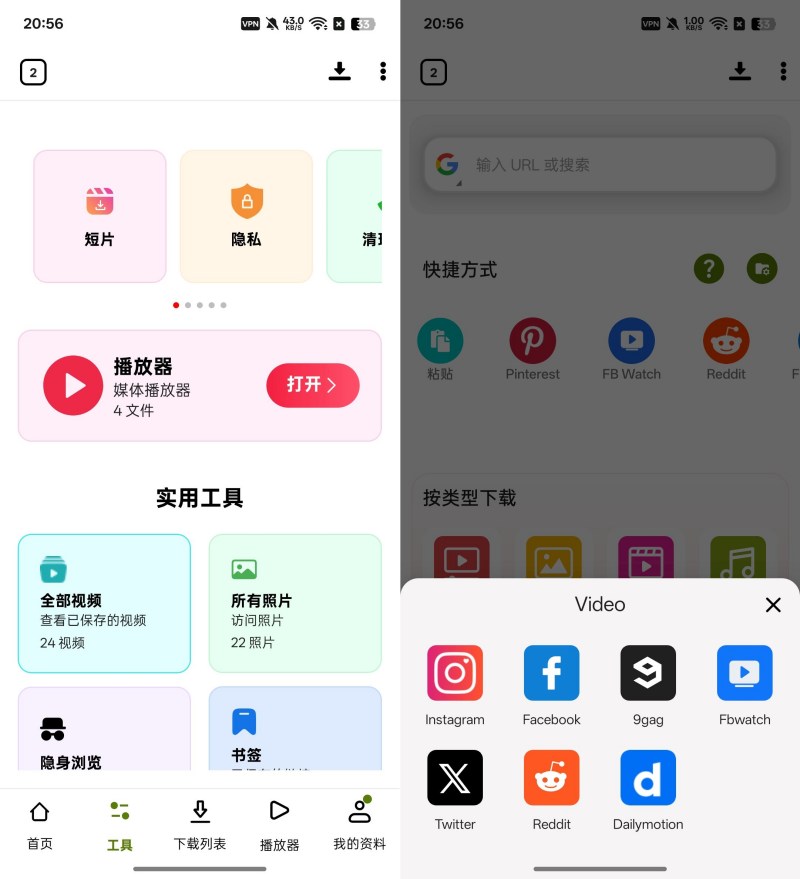Pick 9gag from the Video list
This screenshot has height=879, width=800.
pos(648,685)
